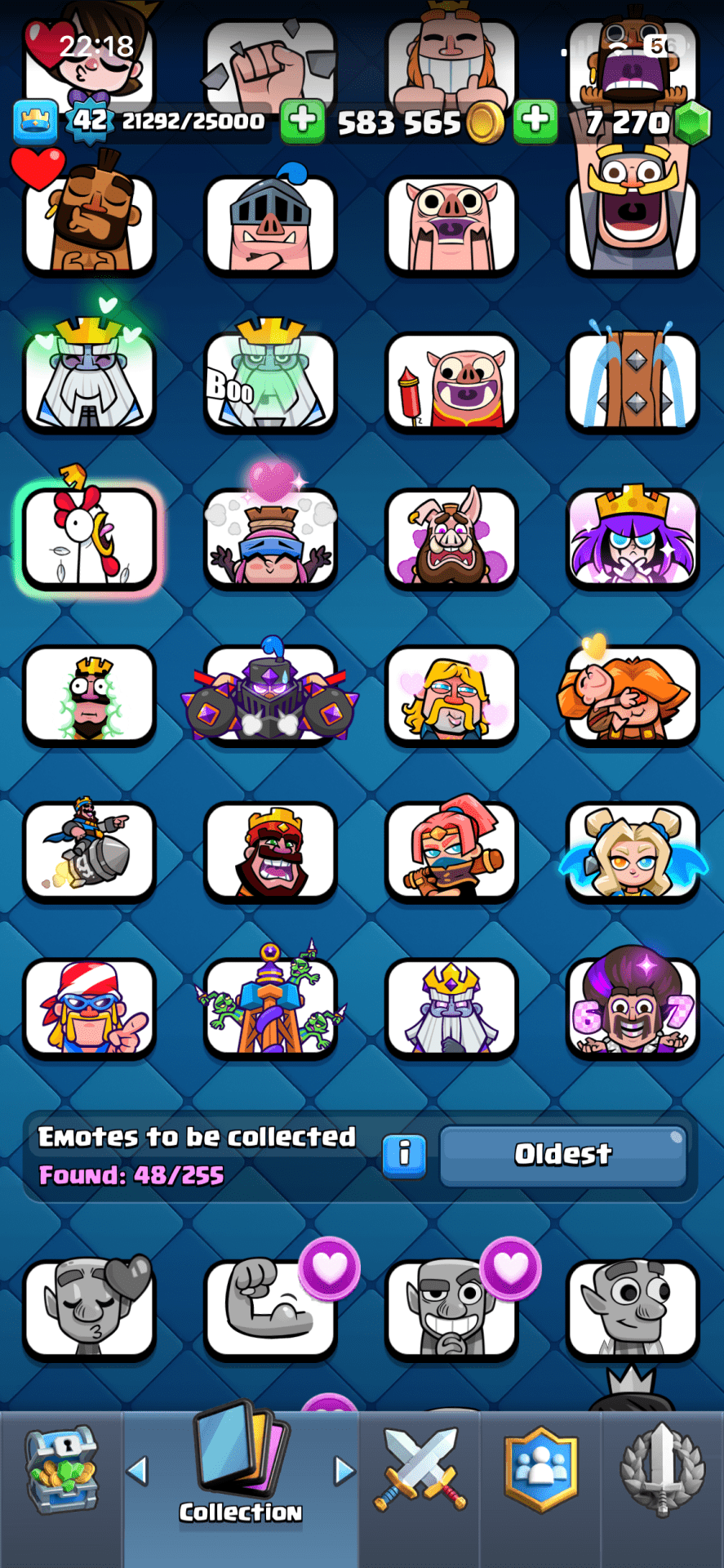Open the crown king level badge
The width and height of the screenshot is (724, 1568).
36,121
